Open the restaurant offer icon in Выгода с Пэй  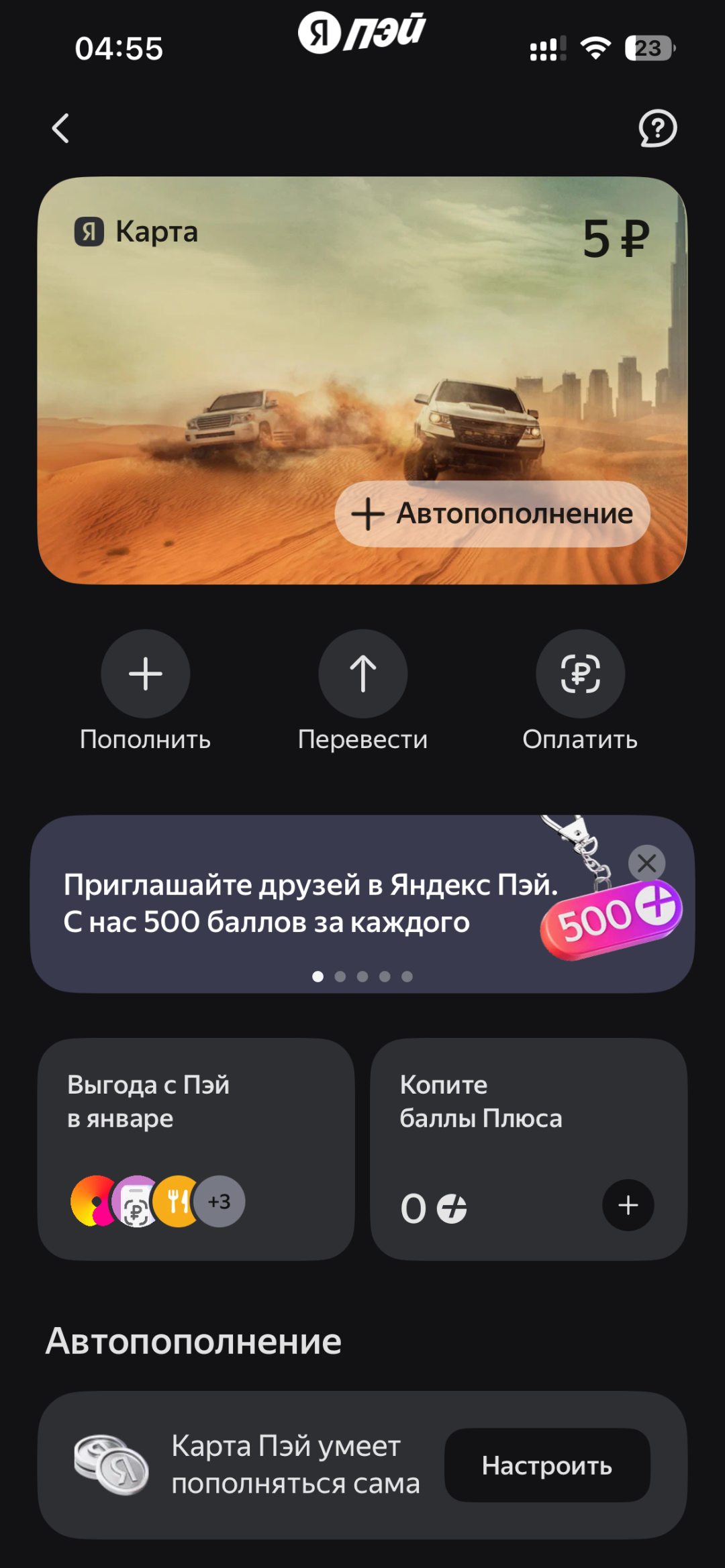click(x=176, y=1201)
